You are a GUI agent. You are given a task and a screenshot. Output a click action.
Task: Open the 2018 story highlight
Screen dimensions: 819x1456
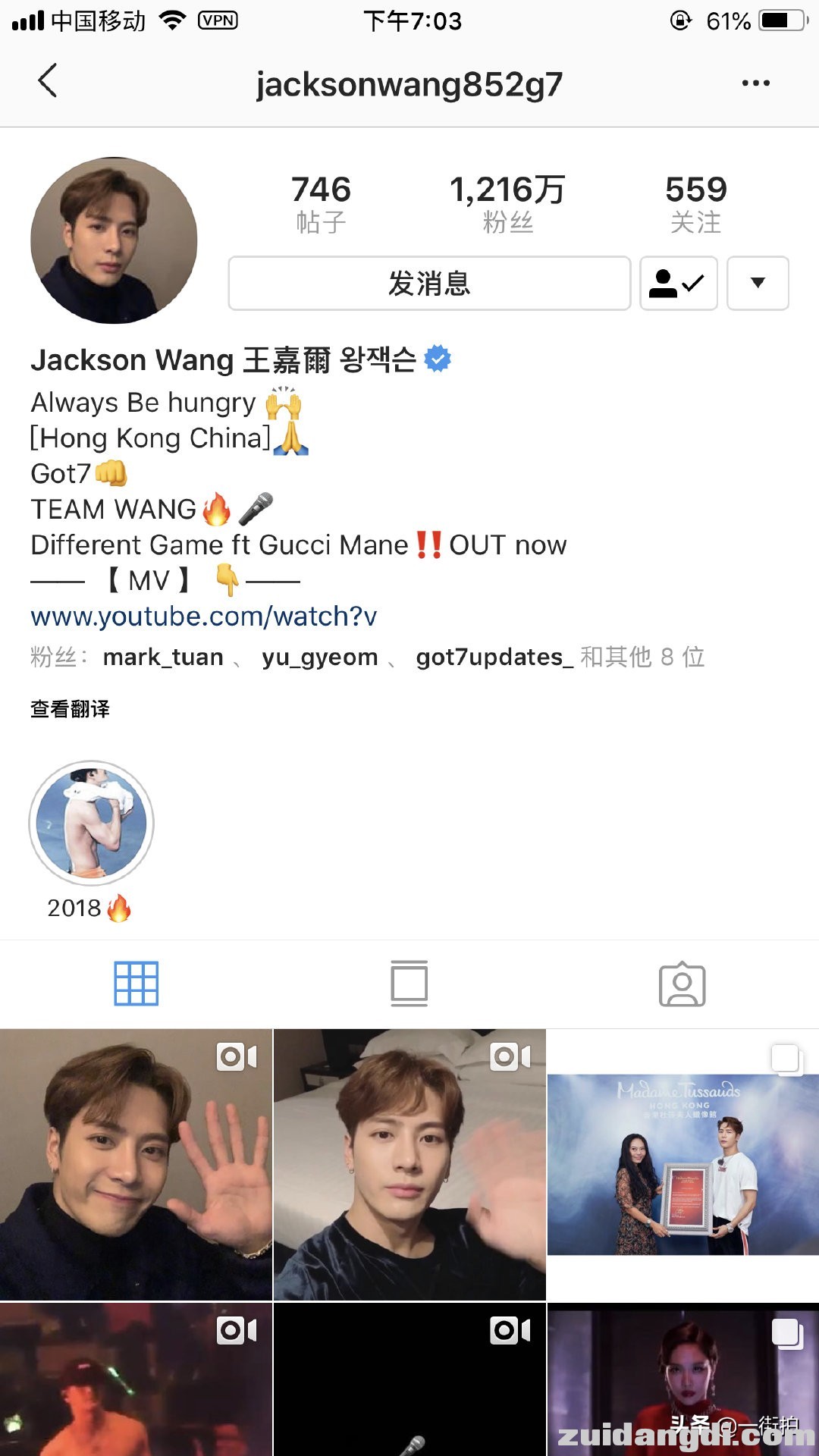91,824
